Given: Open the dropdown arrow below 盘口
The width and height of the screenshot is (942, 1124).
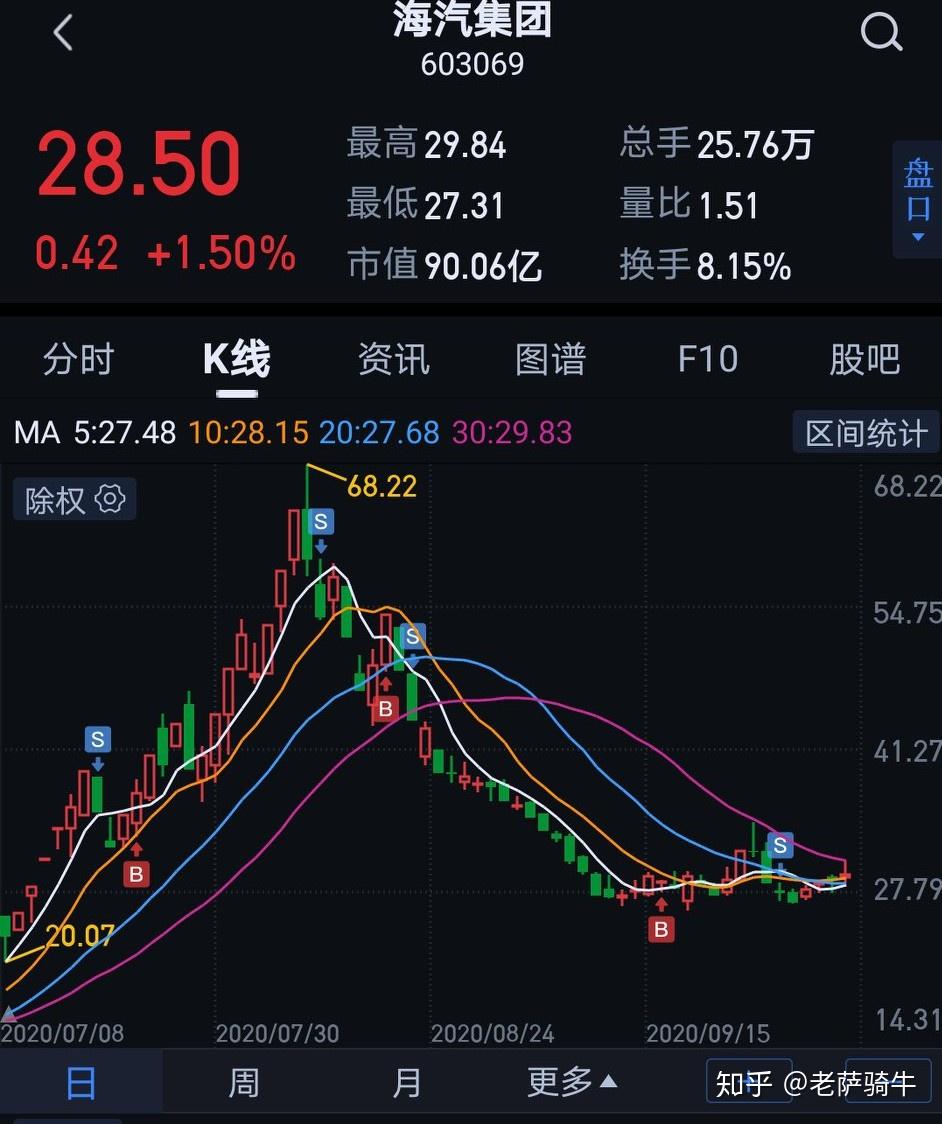Looking at the screenshot, I should (x=919, y=238).
